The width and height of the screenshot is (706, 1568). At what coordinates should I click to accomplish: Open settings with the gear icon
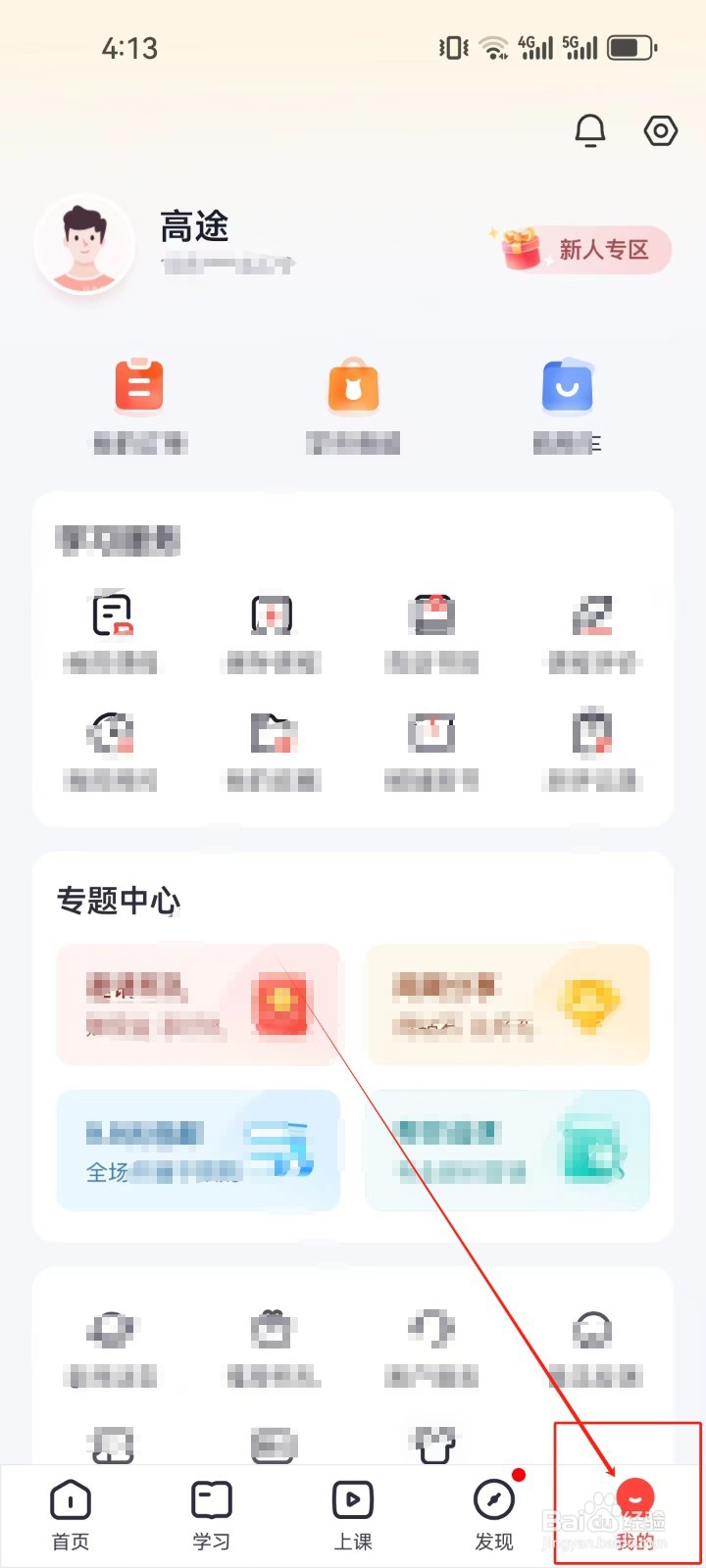659,130
